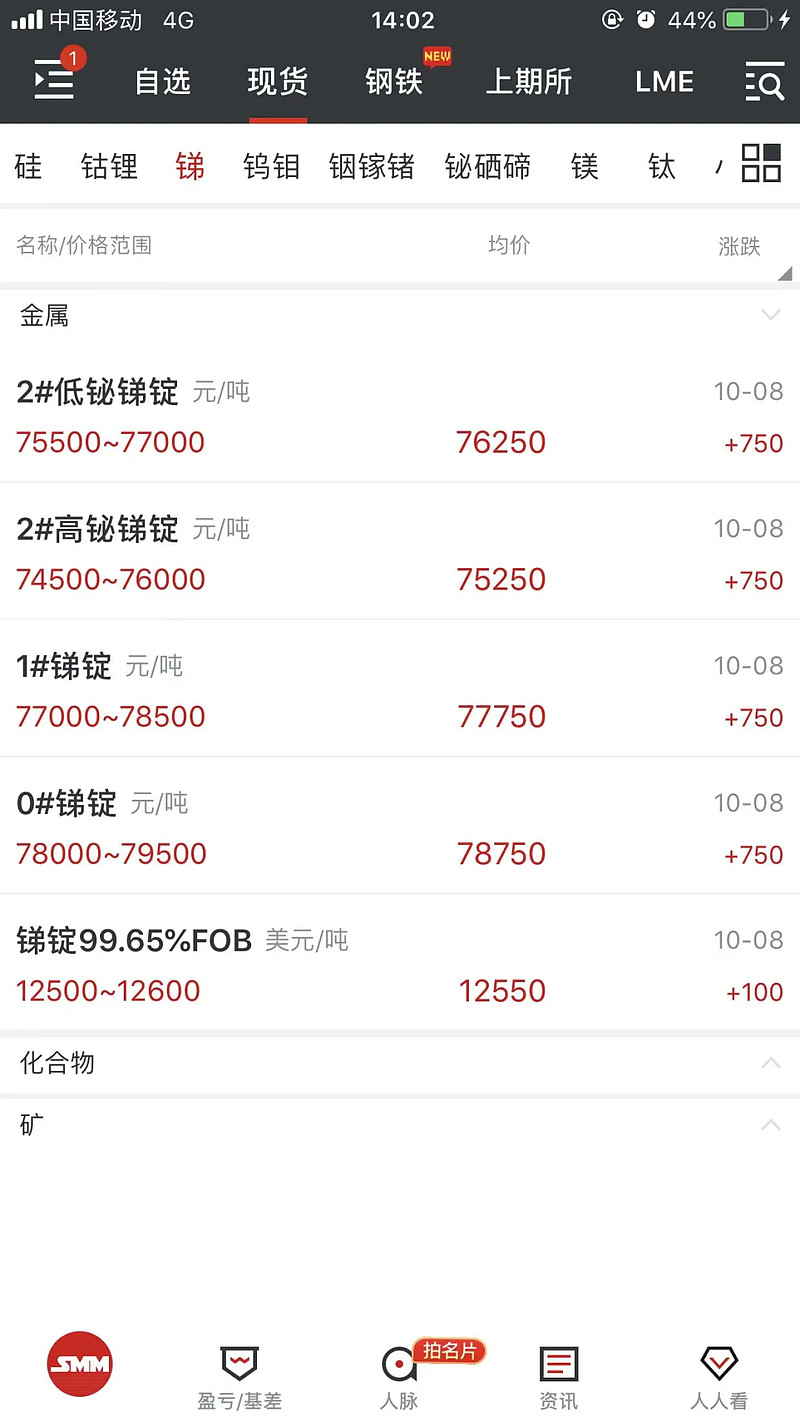Expand the 化合物 section
Image resolution: width=800 pixels, height=1422 pixels.
point(770,1063)
